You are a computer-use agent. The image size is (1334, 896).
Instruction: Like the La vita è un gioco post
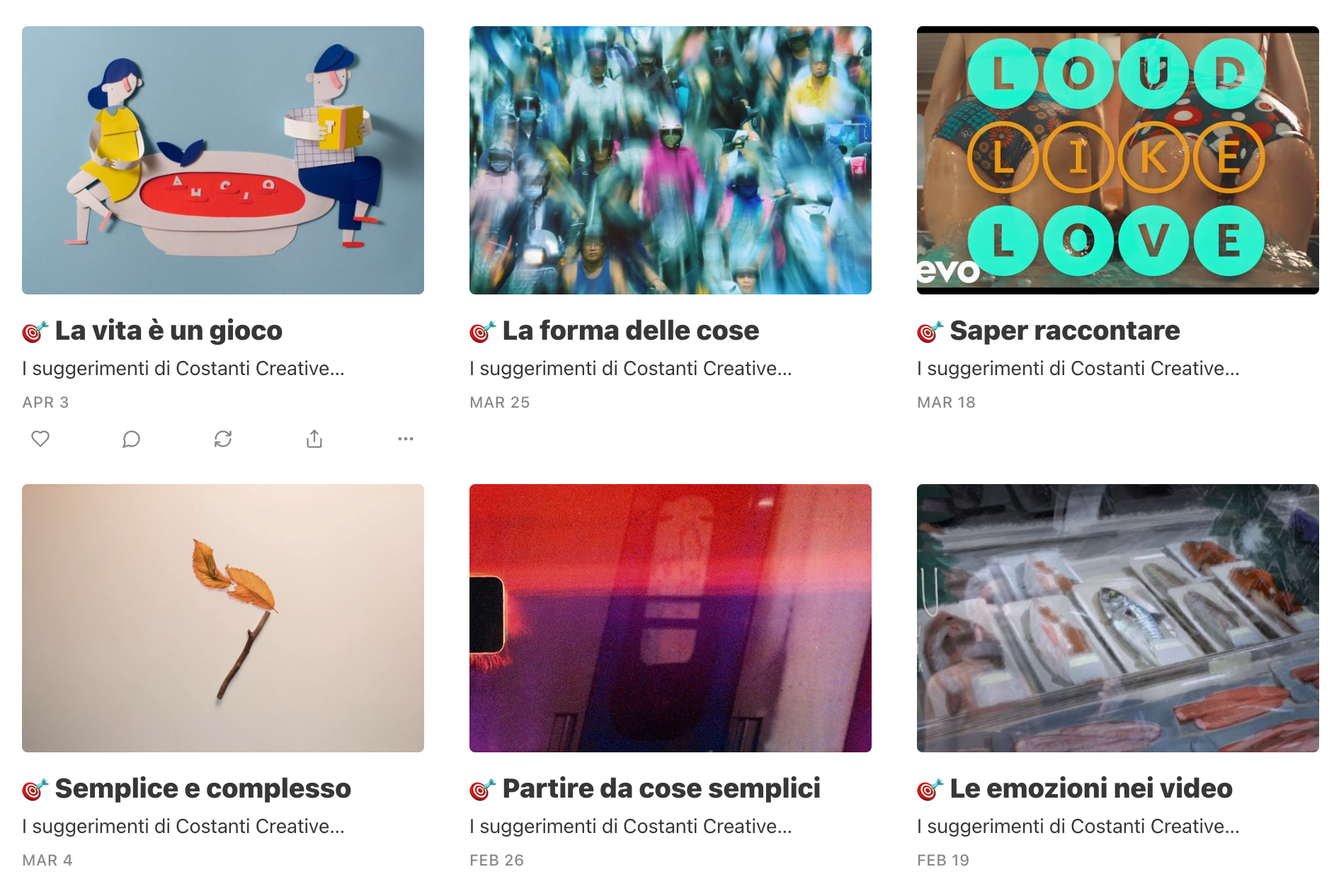[40, 439]
